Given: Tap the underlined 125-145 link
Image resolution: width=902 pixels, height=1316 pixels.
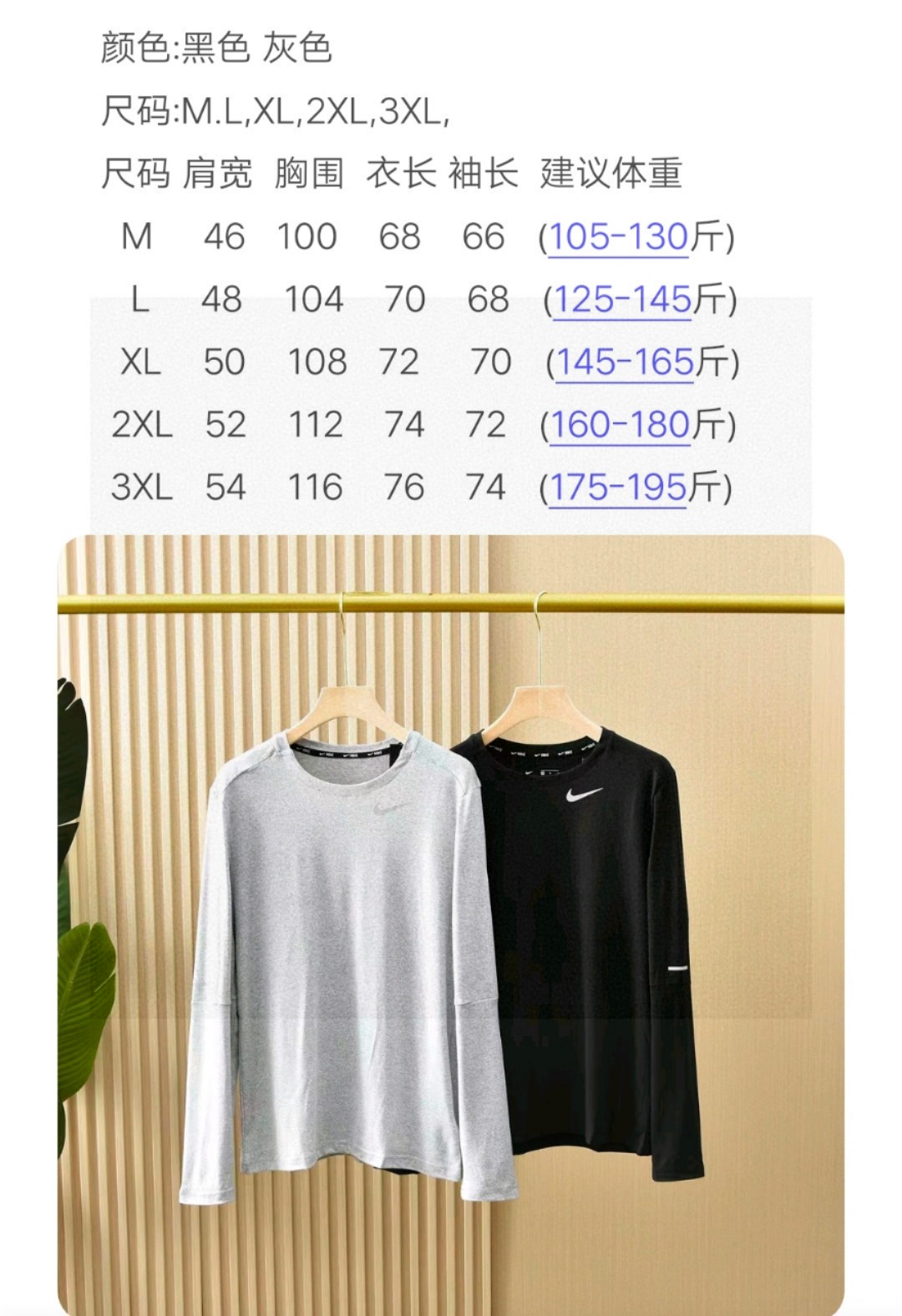Looking at the screenshot, I should click(x=623, y=300).
